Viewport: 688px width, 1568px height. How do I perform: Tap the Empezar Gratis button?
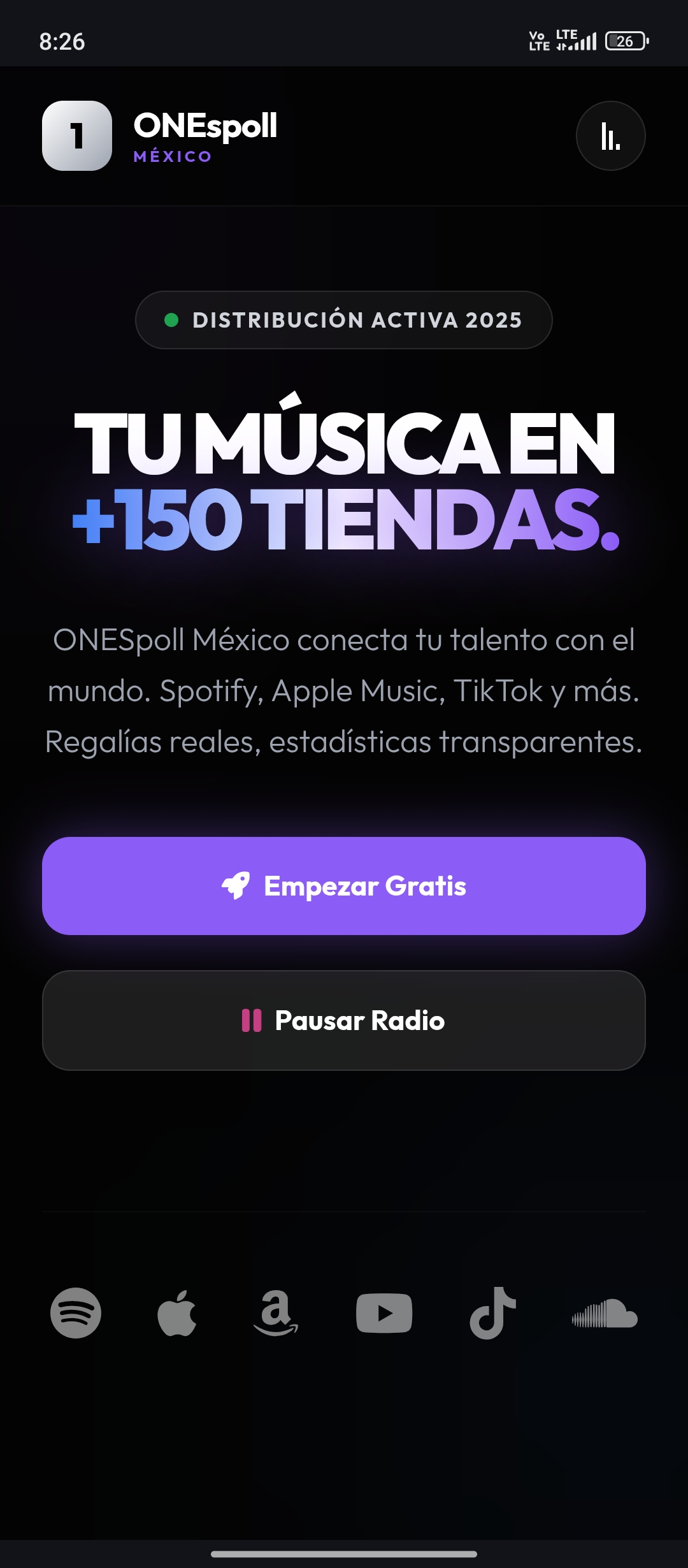point(344,886)
